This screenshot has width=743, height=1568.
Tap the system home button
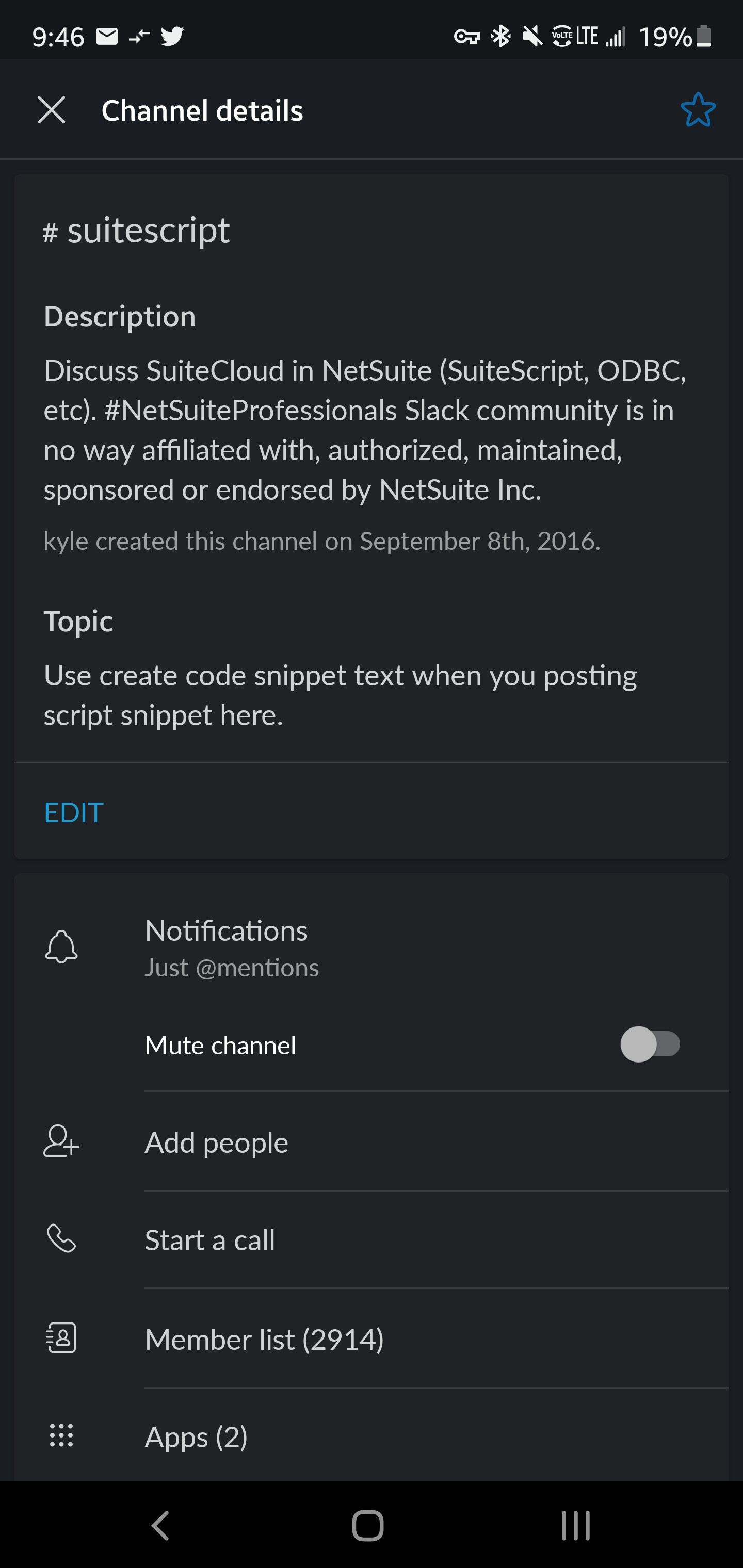(368, 1525)
